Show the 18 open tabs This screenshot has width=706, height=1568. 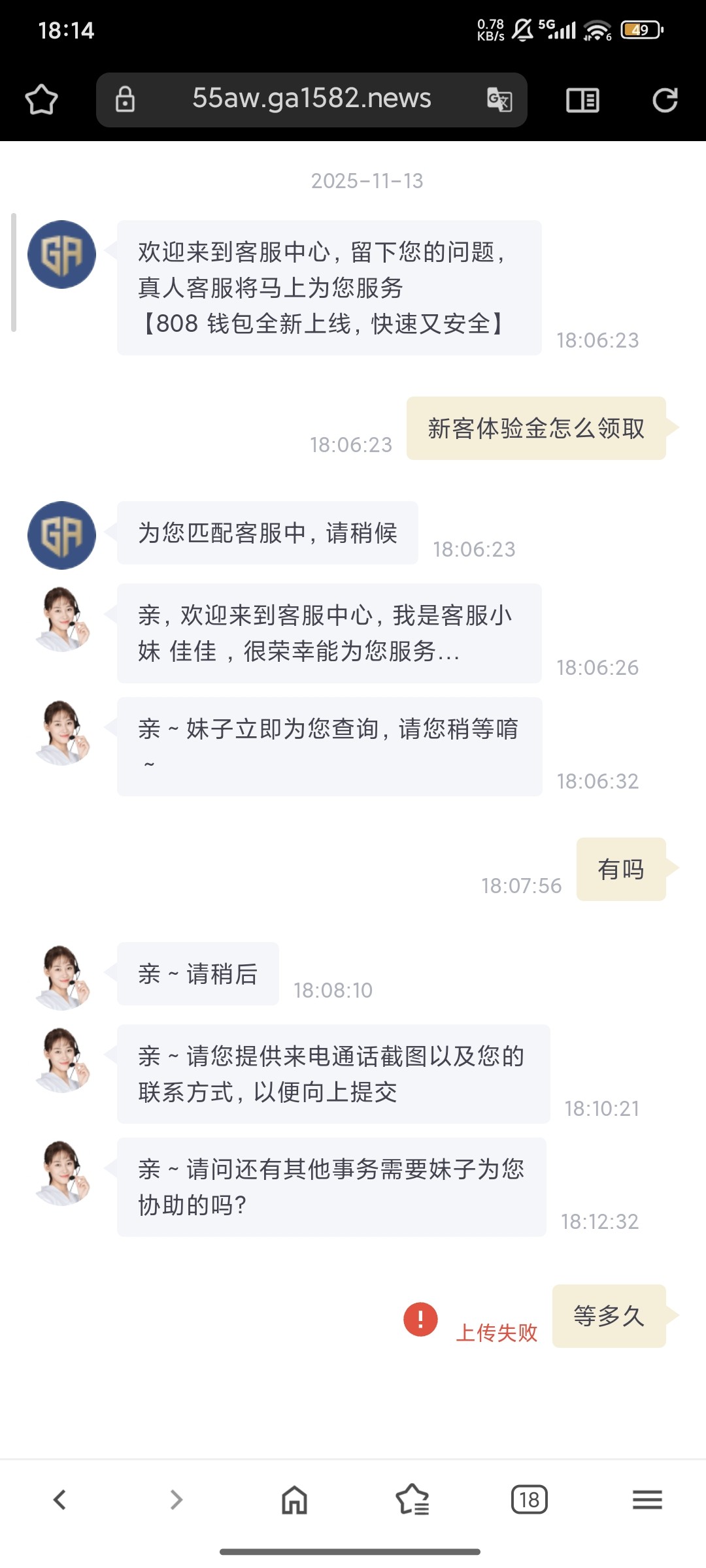(529, 1499)
